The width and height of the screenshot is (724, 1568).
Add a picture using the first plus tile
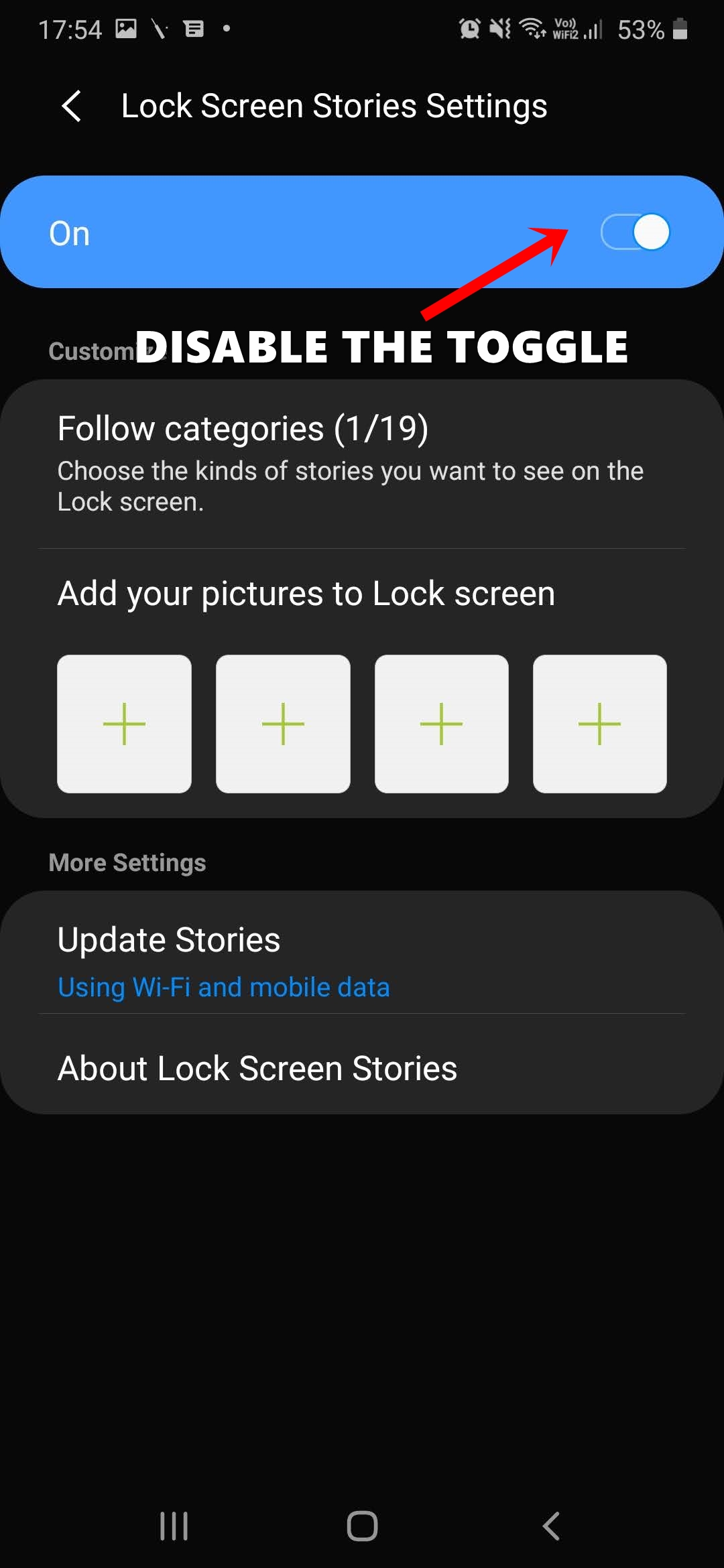(x=125, y=724)
